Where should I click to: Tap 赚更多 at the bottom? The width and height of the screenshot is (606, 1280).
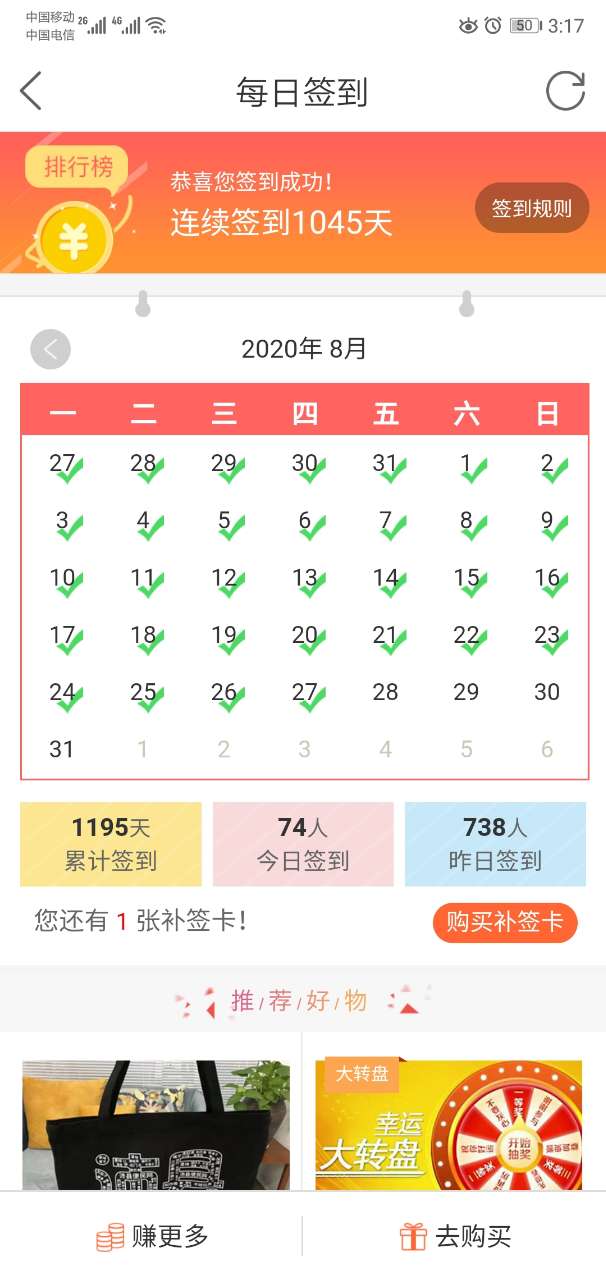tap(152, 1237)
